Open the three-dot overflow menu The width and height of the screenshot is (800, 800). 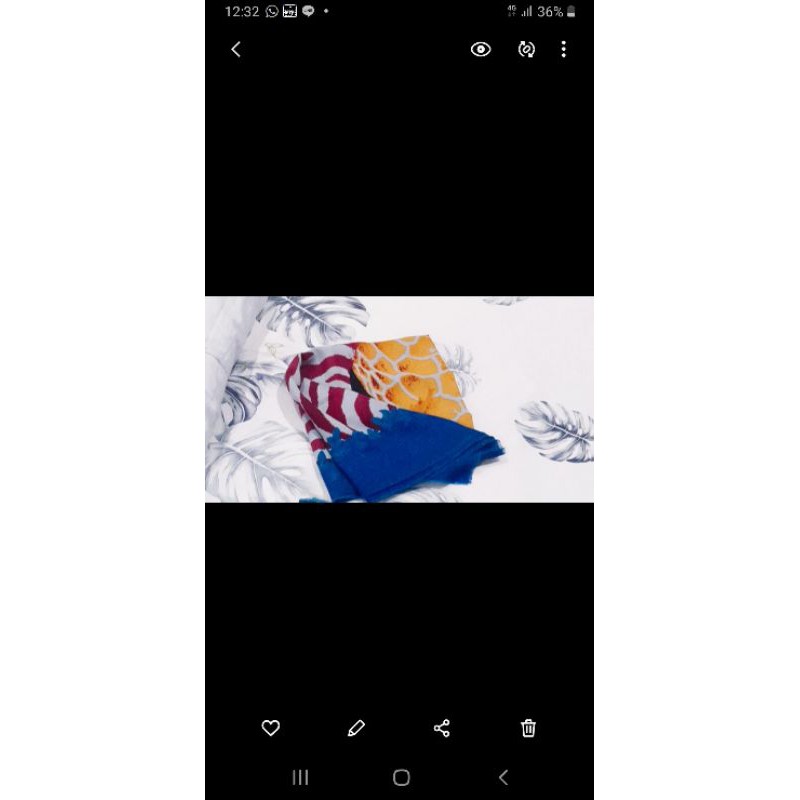pos(564,49)
